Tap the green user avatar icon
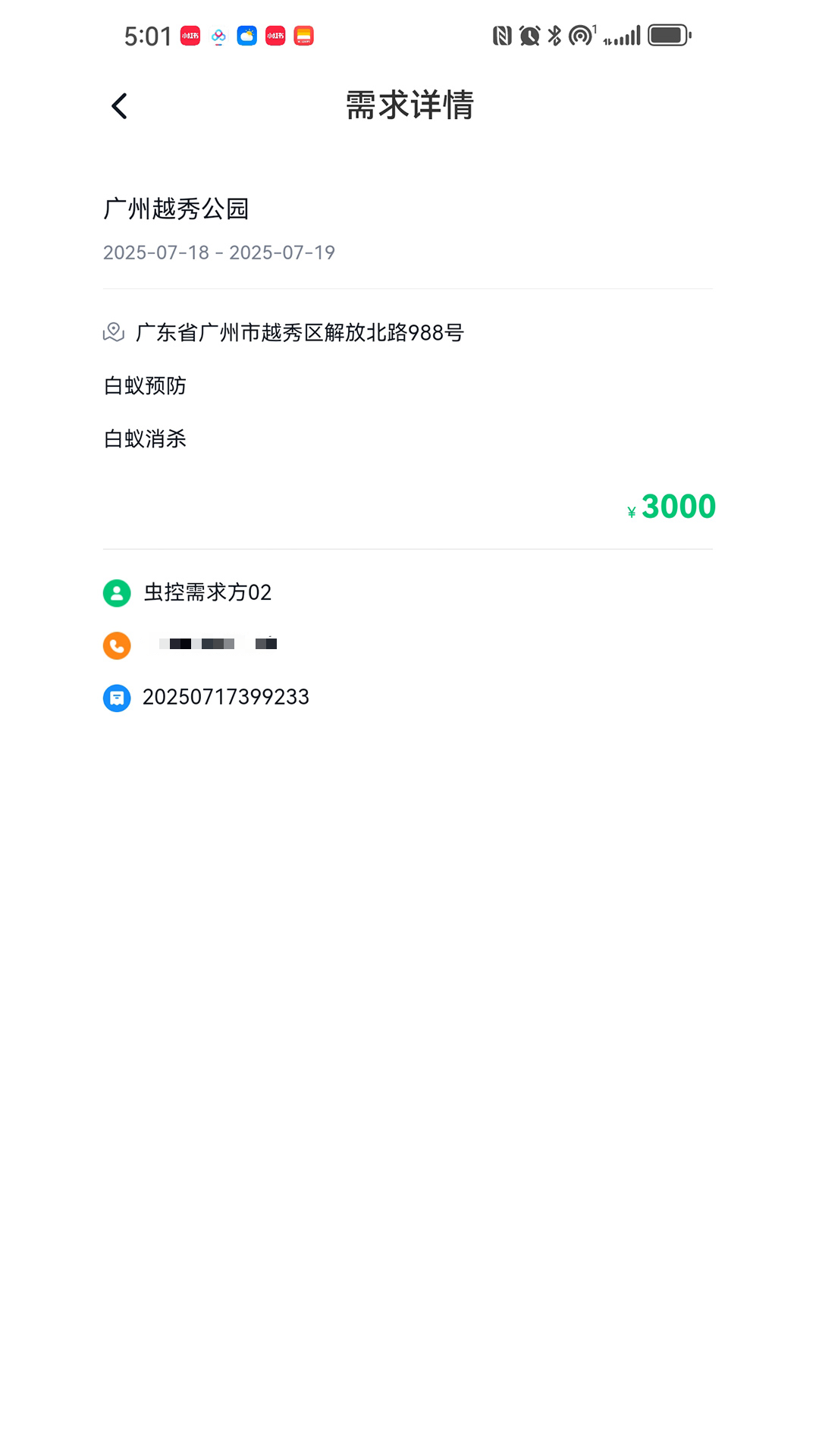 click(116, 593)
